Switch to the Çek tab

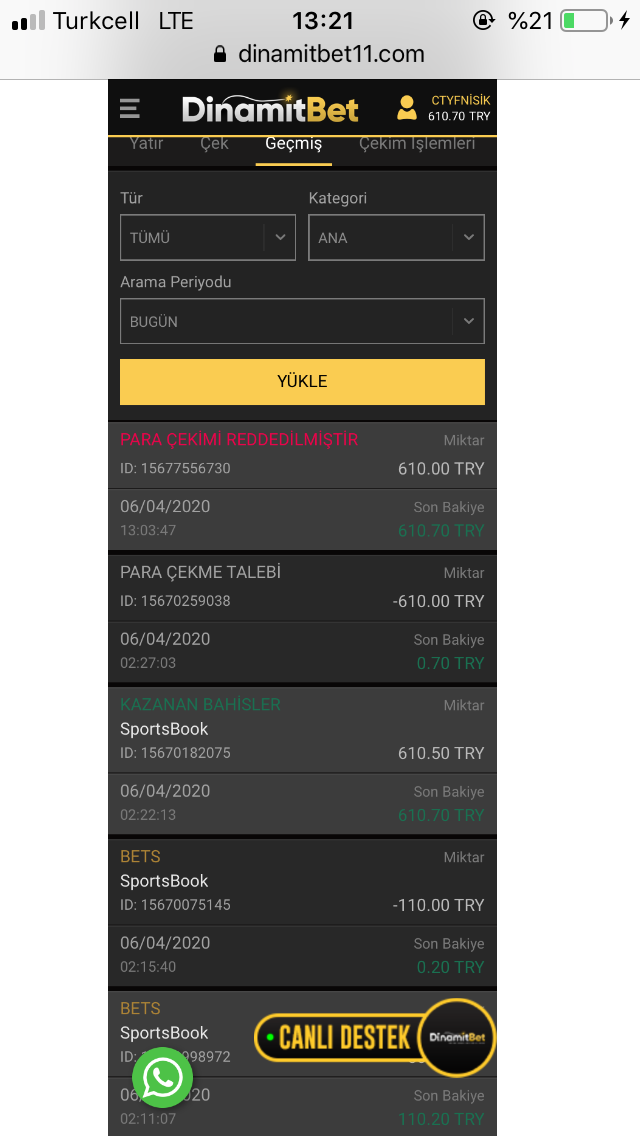[x=215, y=143]
